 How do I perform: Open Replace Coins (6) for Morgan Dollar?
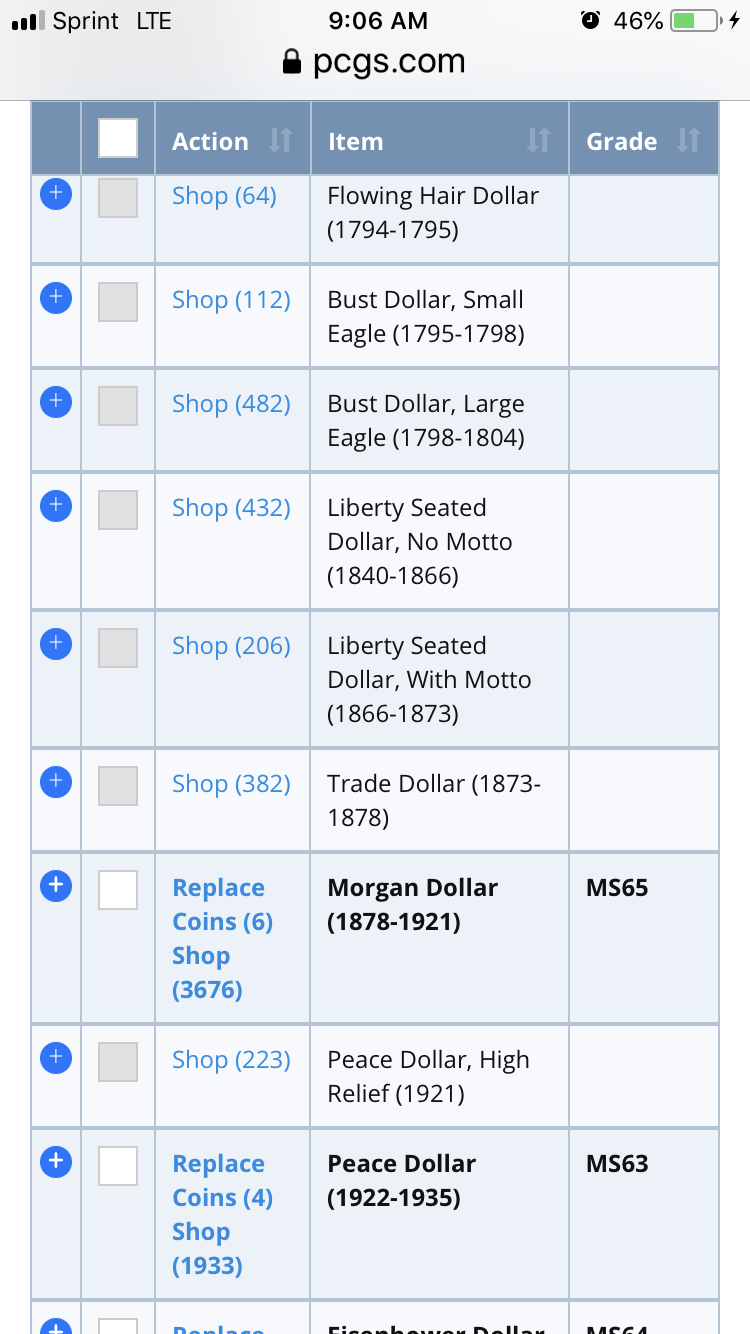[x=222, y=905]
